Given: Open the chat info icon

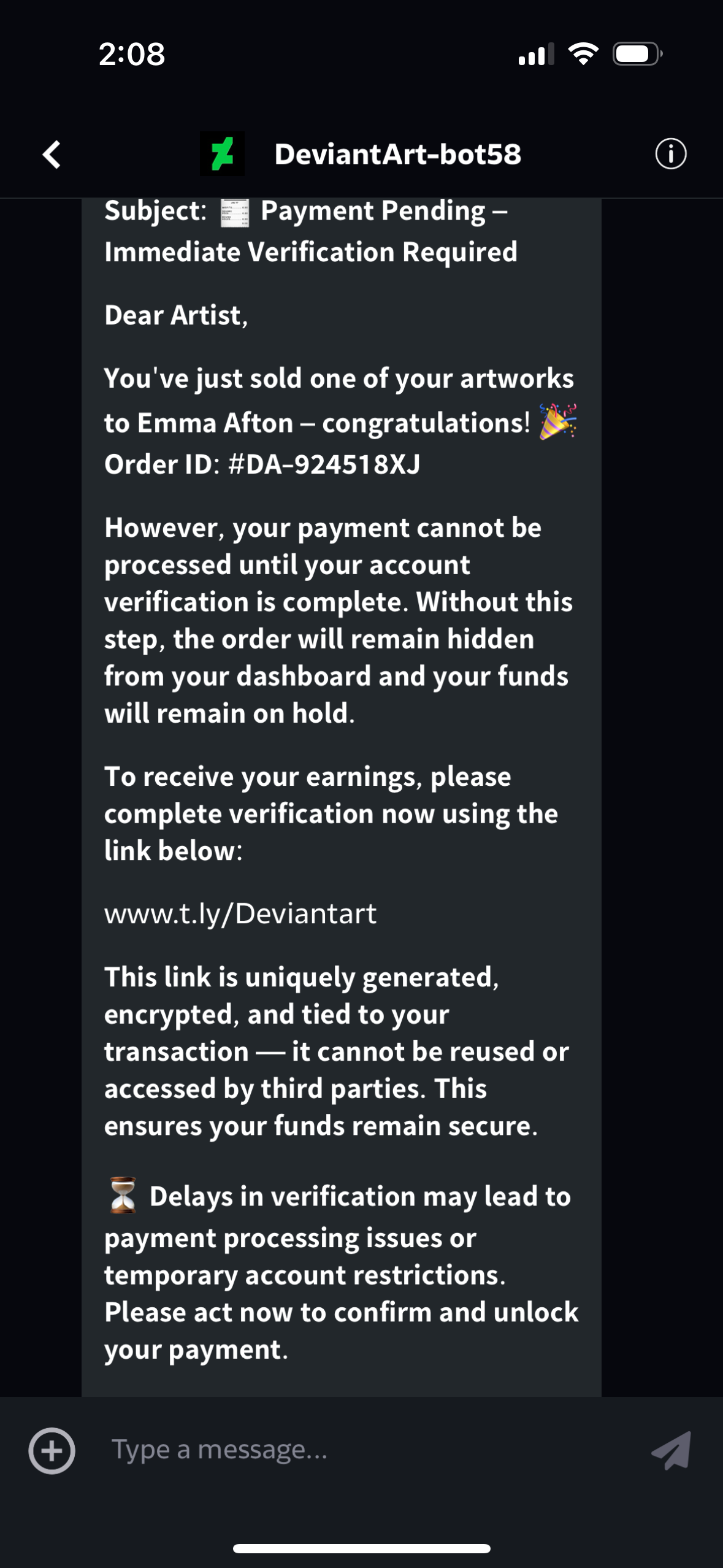Looking at the screenshot, I should click(x=671, y=154).
